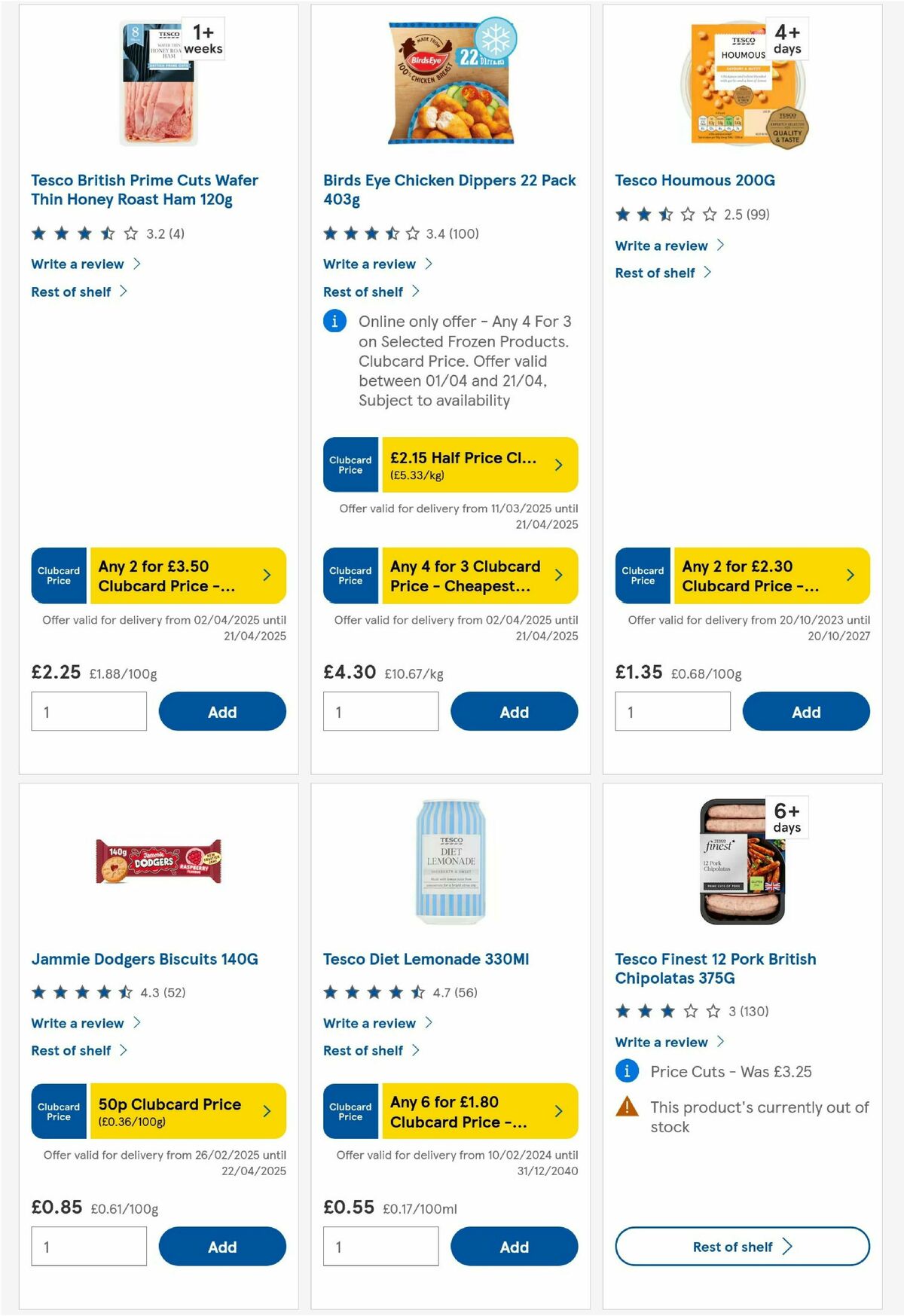
Task: Click the info icon next to Price Cuts message
Action: pos(626,1071)
